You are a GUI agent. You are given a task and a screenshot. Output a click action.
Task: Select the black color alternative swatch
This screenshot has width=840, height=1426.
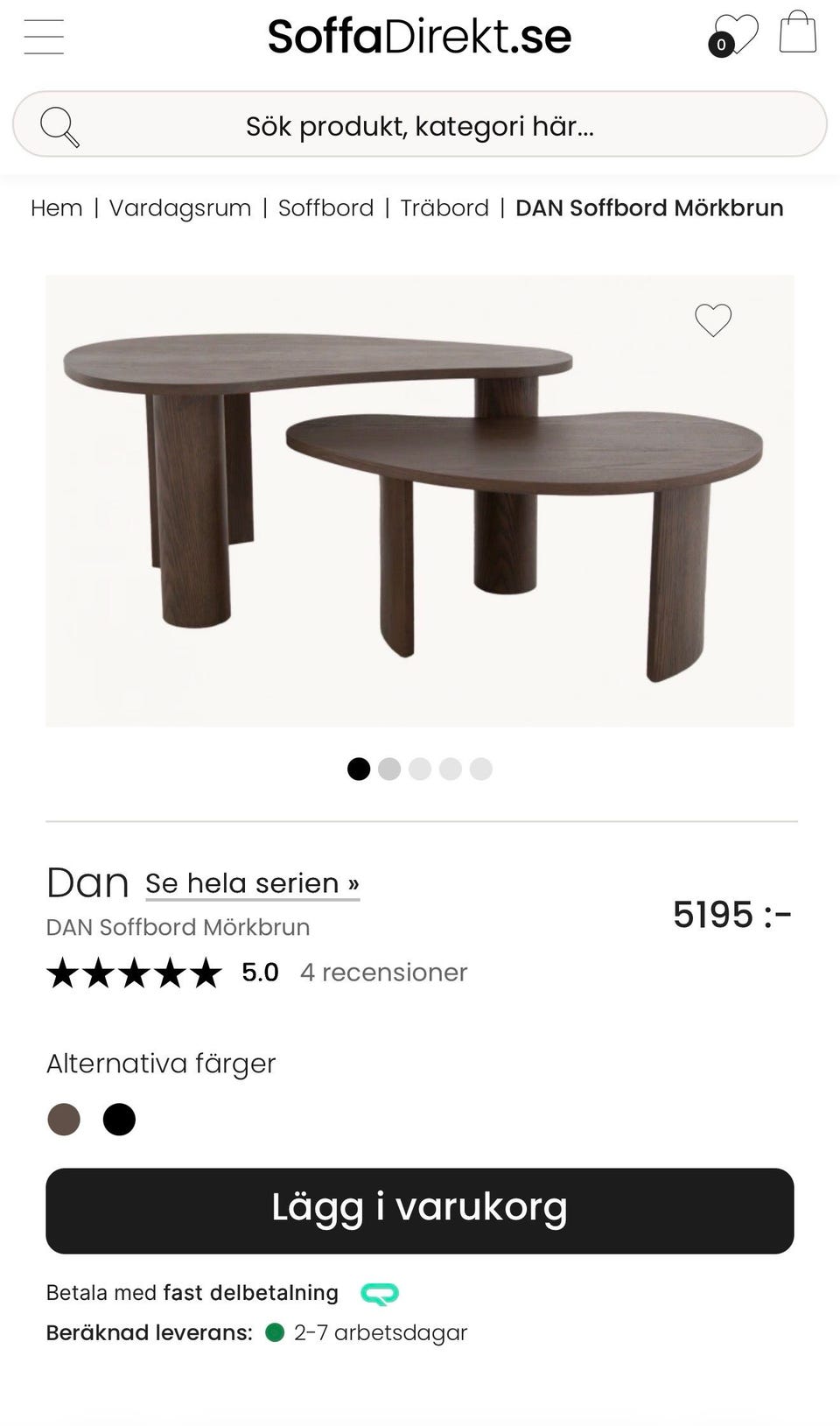(x=119, y=1119)
